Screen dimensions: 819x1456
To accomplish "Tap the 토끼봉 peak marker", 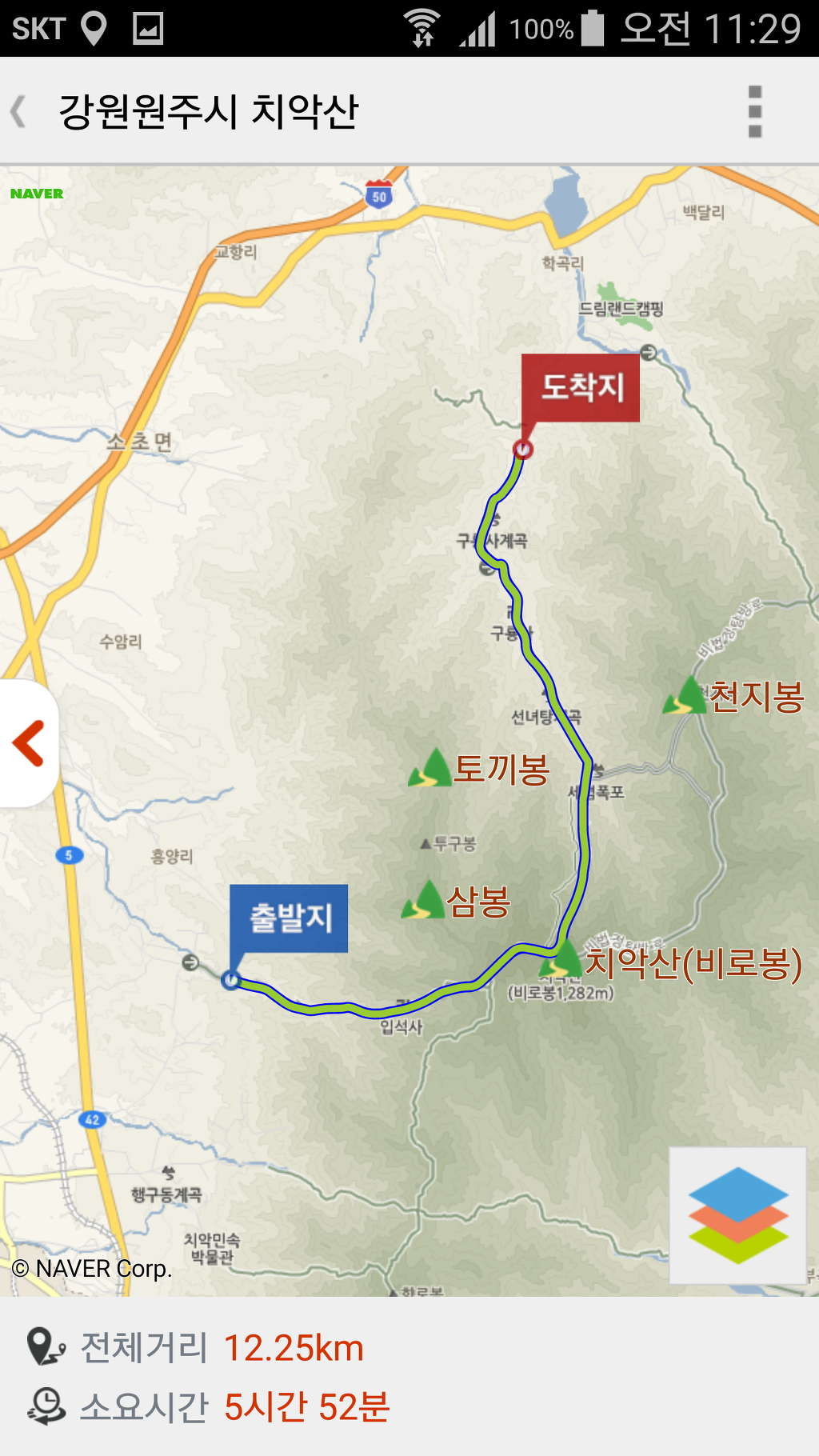I will pyautogui.click(x=433, y=769).
